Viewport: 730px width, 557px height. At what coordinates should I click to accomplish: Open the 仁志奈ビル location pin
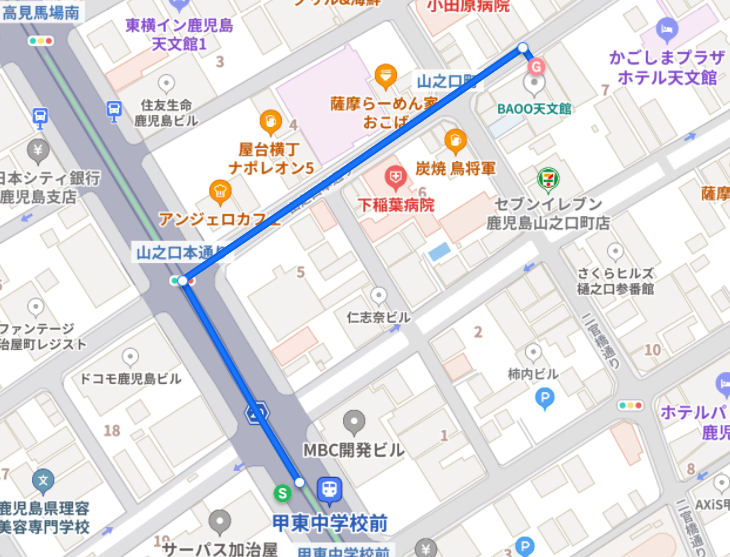click(x=379, y=296)
